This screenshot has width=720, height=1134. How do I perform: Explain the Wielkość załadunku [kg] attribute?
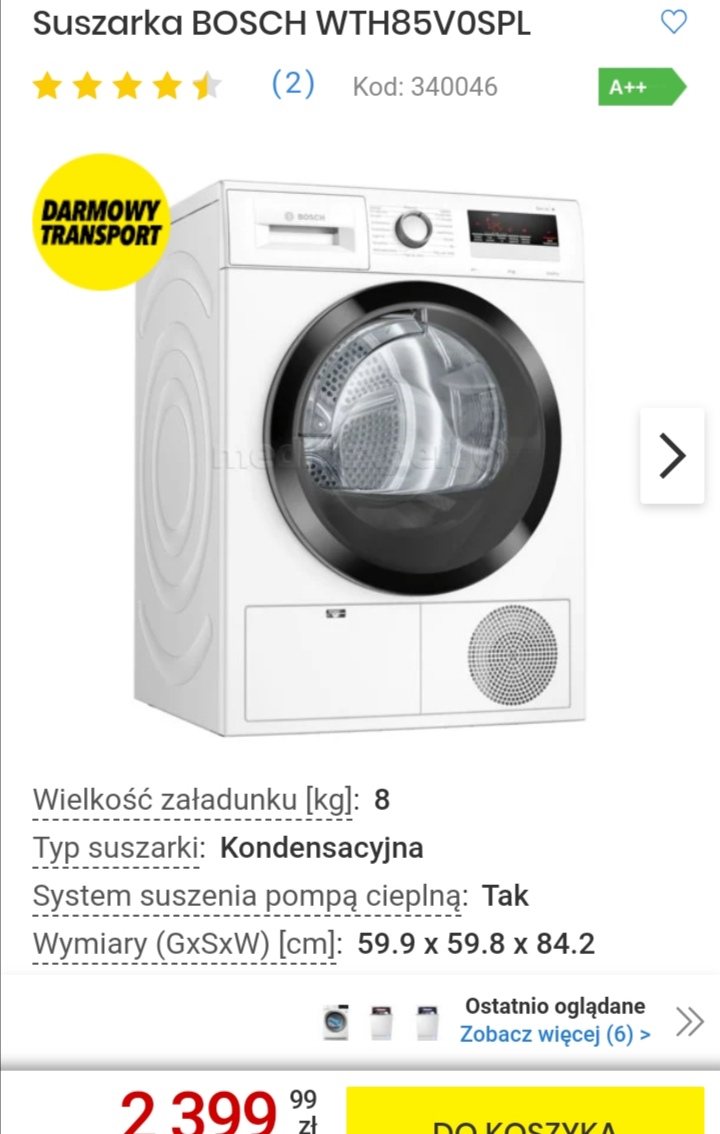195,800
